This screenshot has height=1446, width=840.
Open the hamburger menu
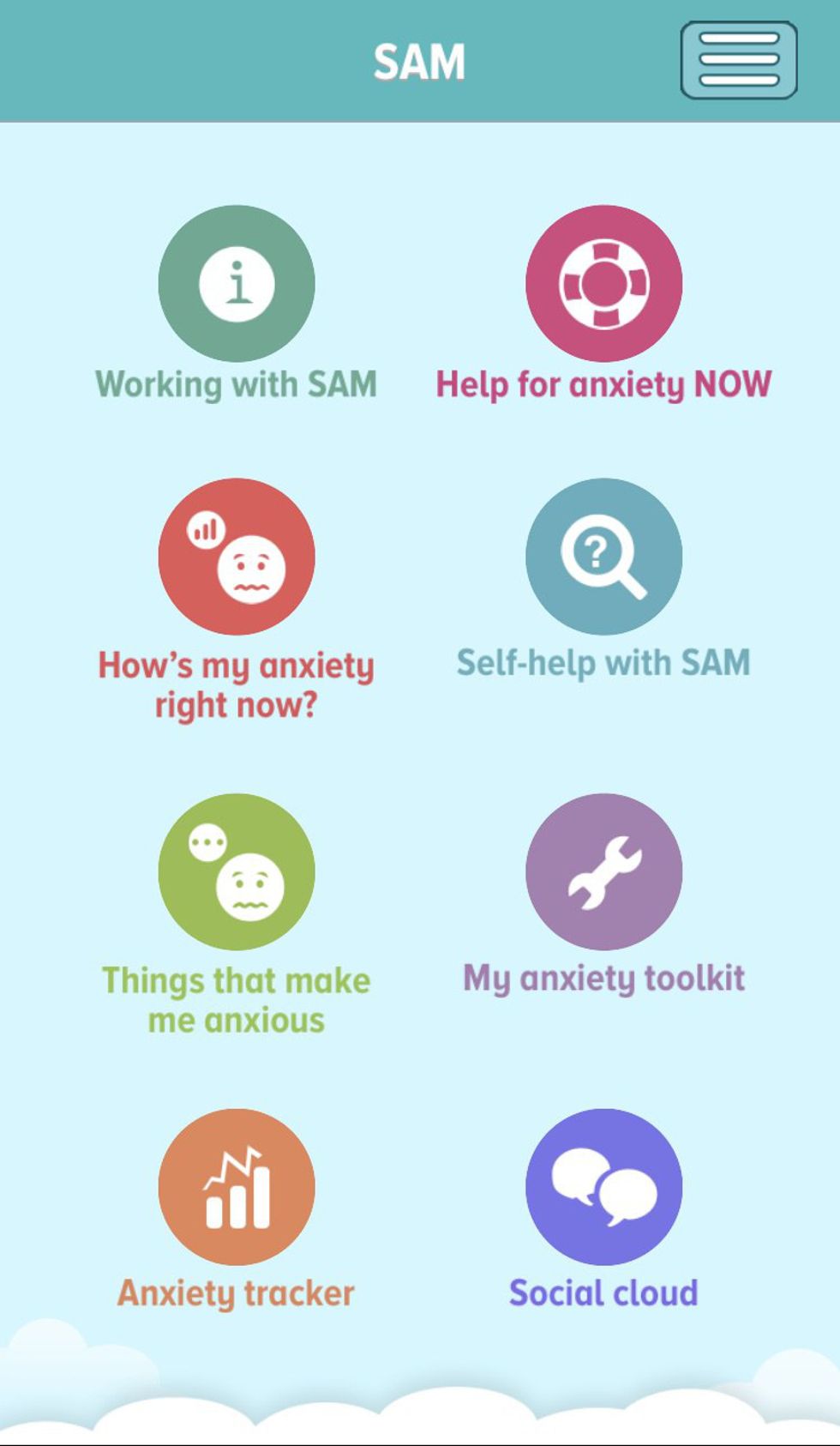click(x=738, y=61)
